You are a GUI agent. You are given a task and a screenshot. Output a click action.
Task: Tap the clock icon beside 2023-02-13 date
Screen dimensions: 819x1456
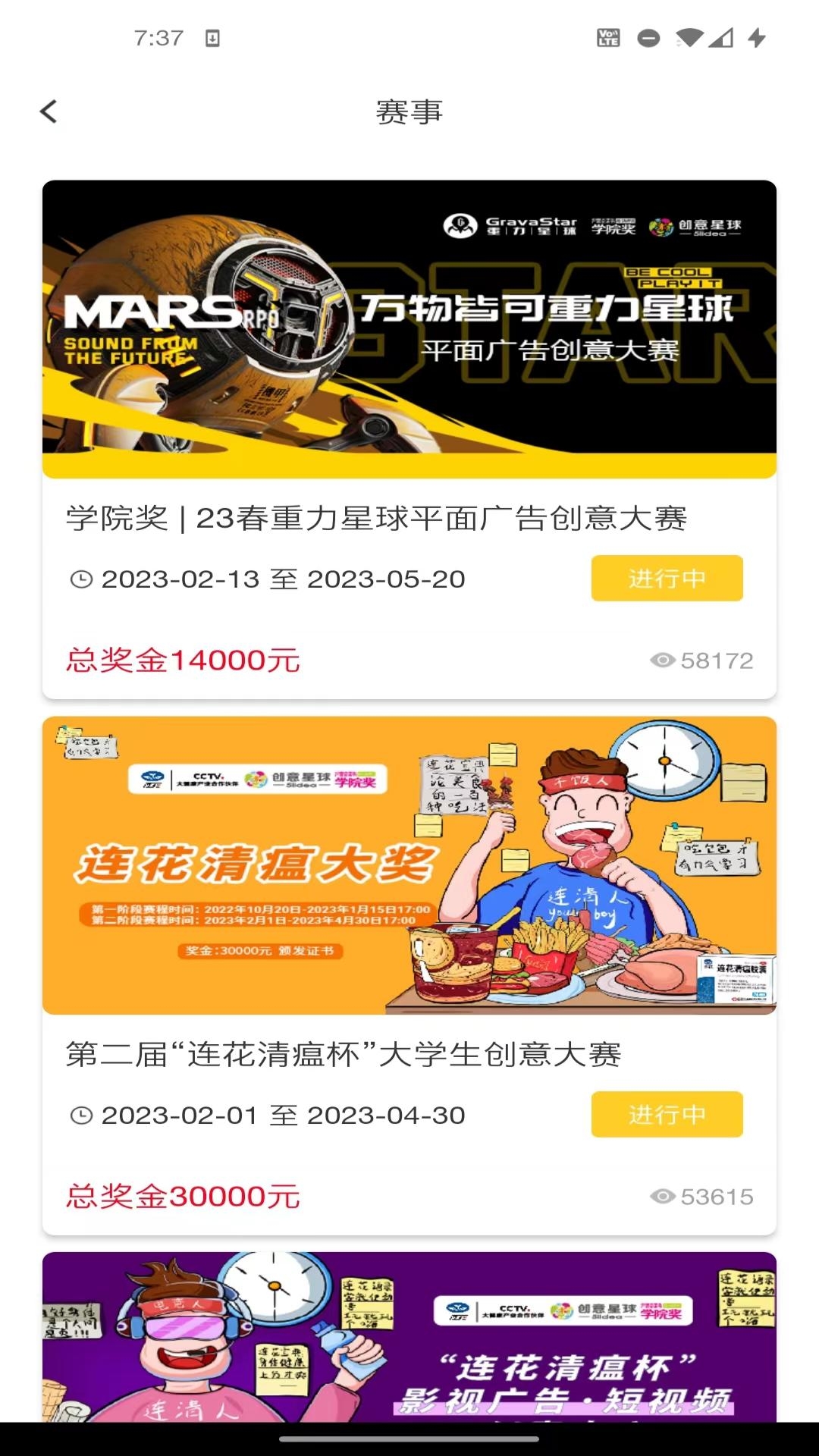point(80,579)
